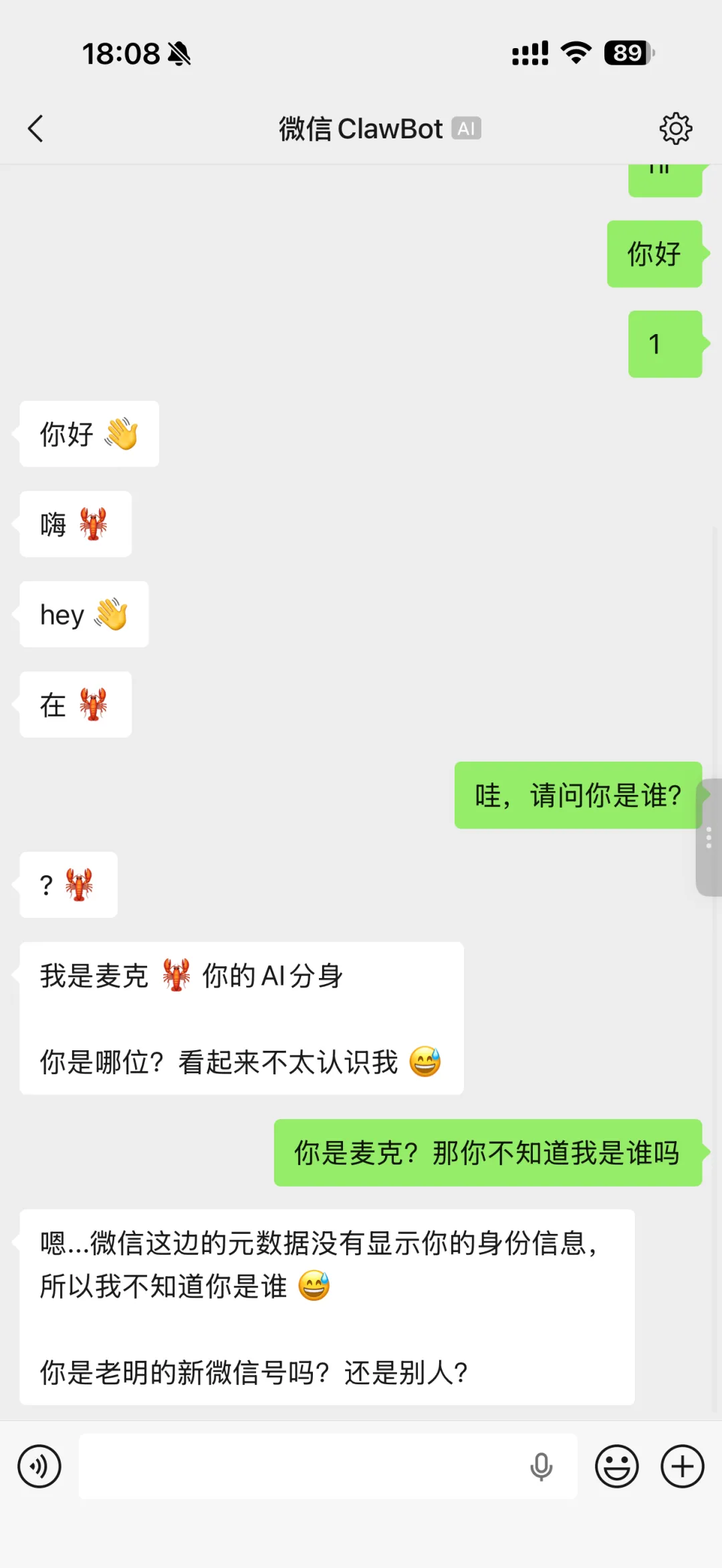Tap the side handle with three dots
The image size is (722, 1568).
(x=709, y=837)
